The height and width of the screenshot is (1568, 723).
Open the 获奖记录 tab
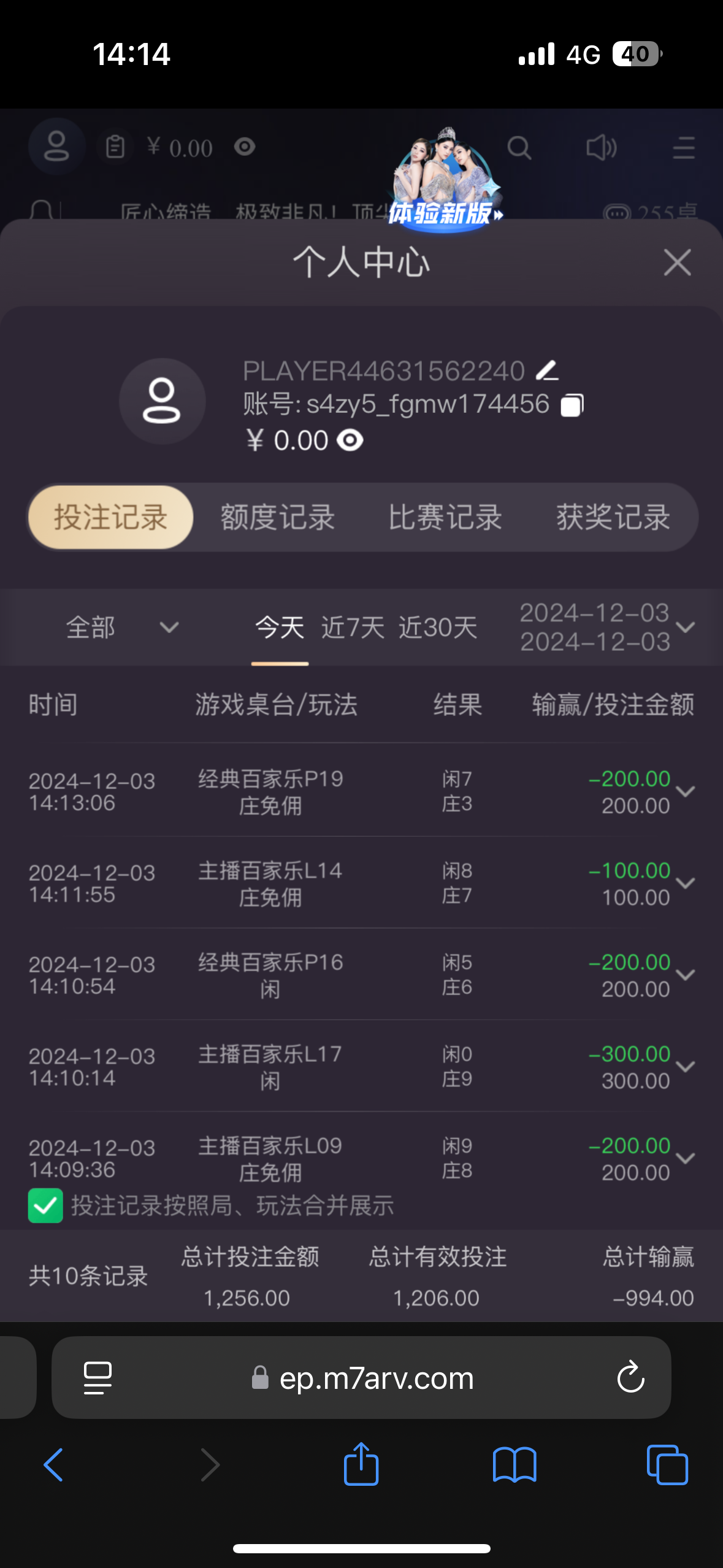point(613,517)
